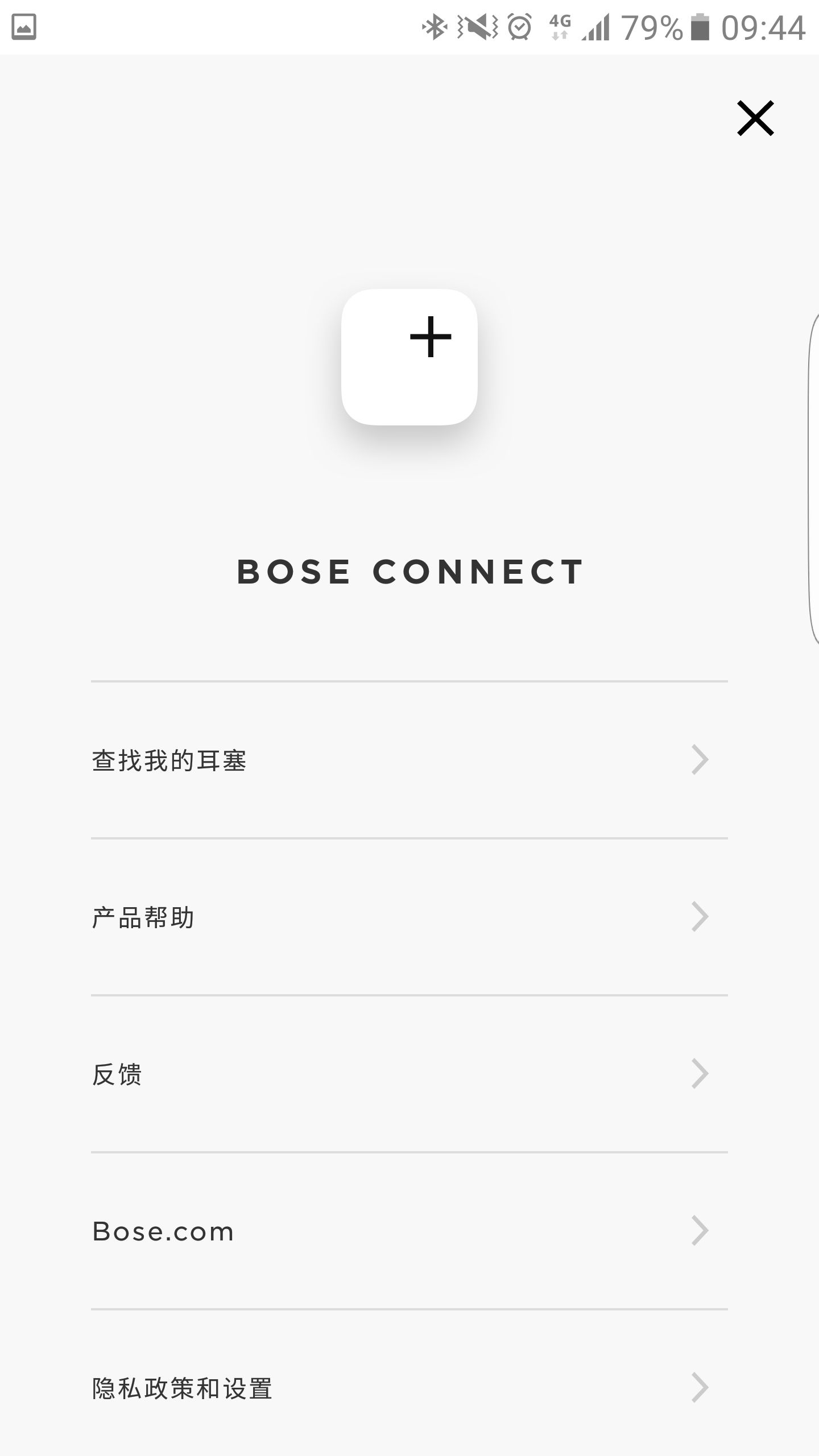Expand the 产品帮助 row chevron
The height and width of the screenshot is (1456, 819).
point(701,915)
